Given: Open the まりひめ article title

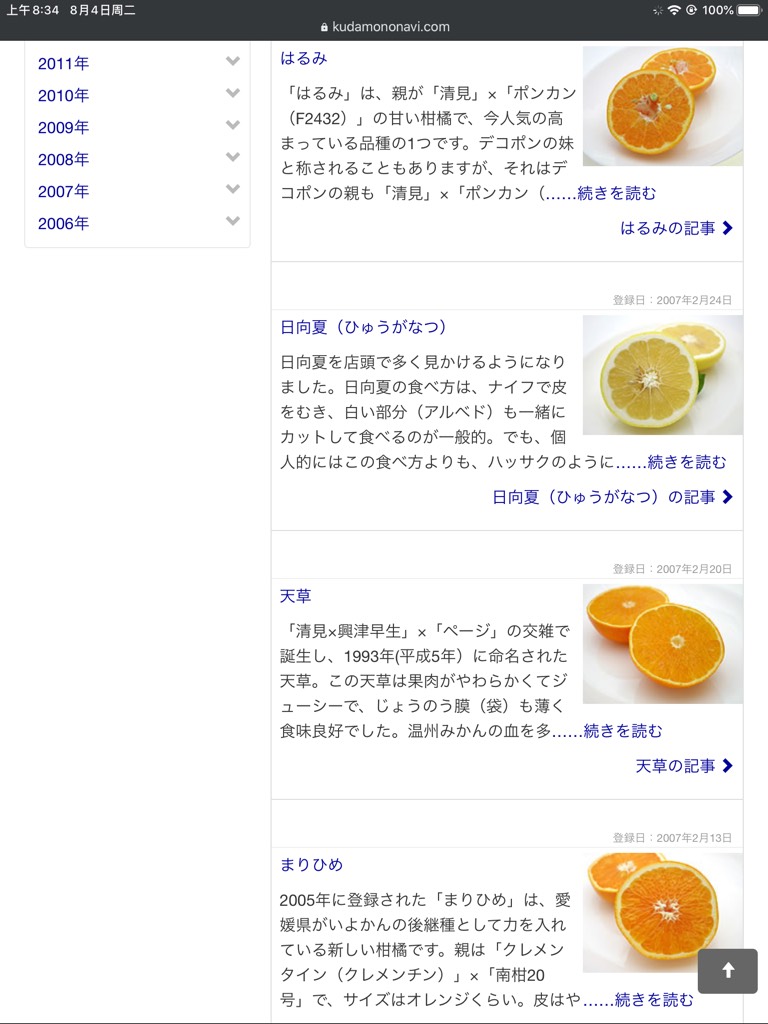Looking at the screenshot, I should click(x=312, y=864).
